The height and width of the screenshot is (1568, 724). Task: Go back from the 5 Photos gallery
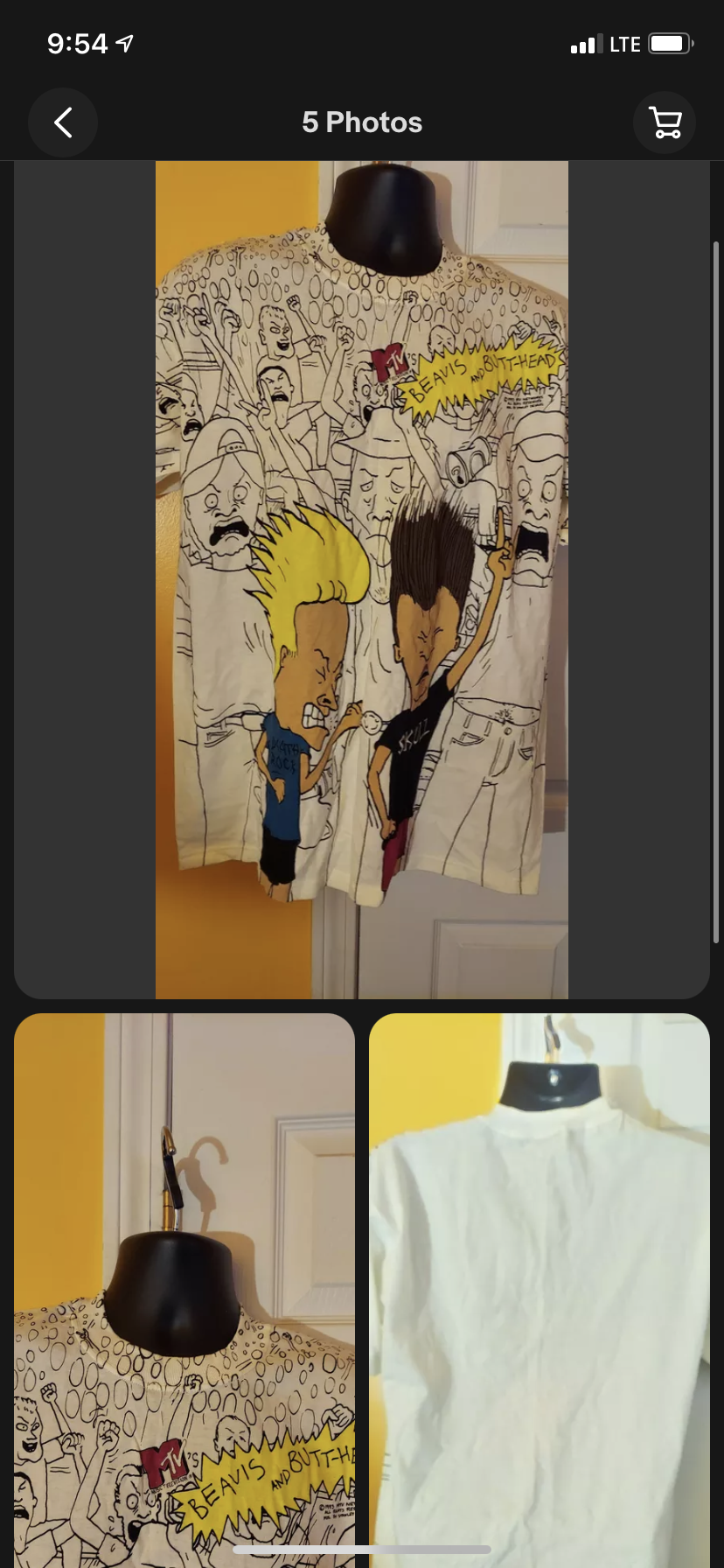tap(63, 122)
